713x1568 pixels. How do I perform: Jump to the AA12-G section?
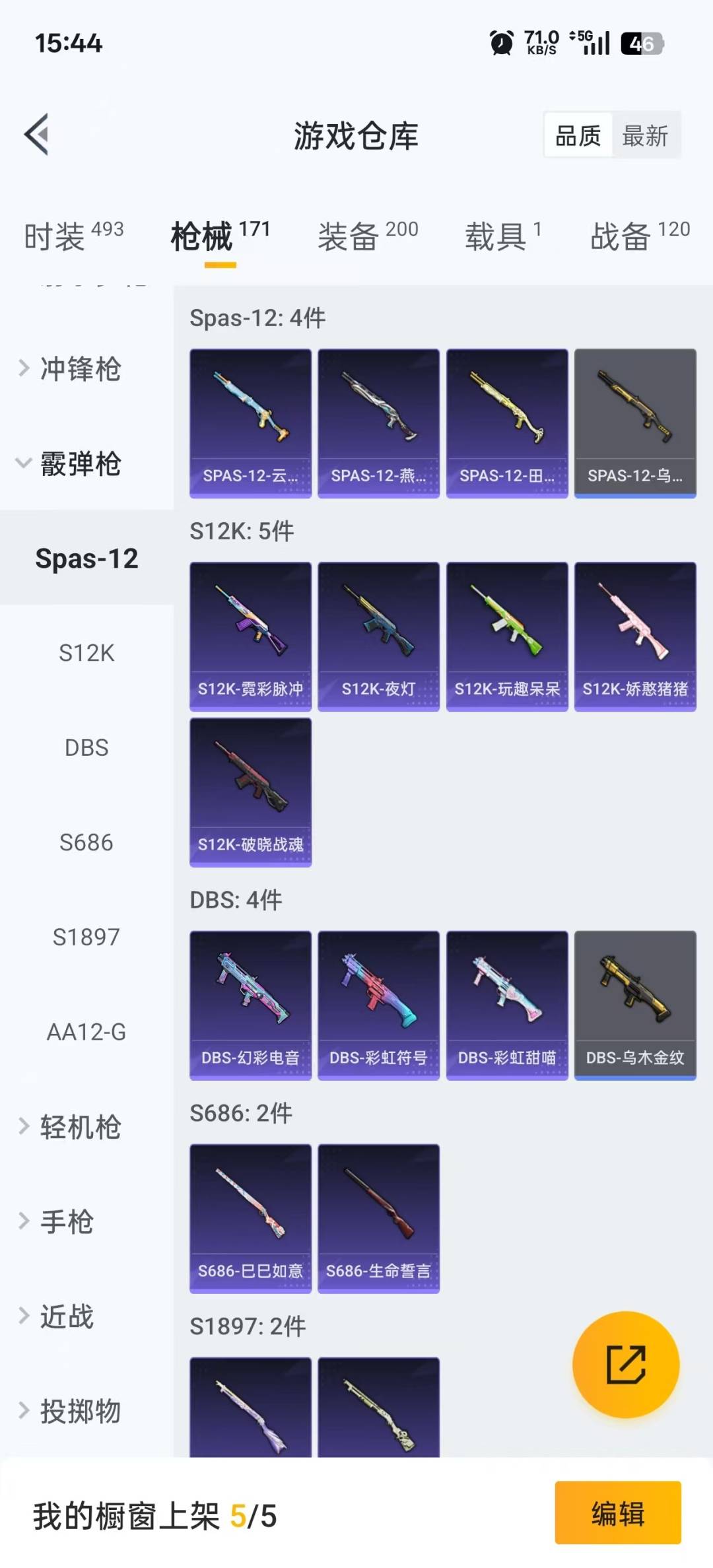(86, 1031)
